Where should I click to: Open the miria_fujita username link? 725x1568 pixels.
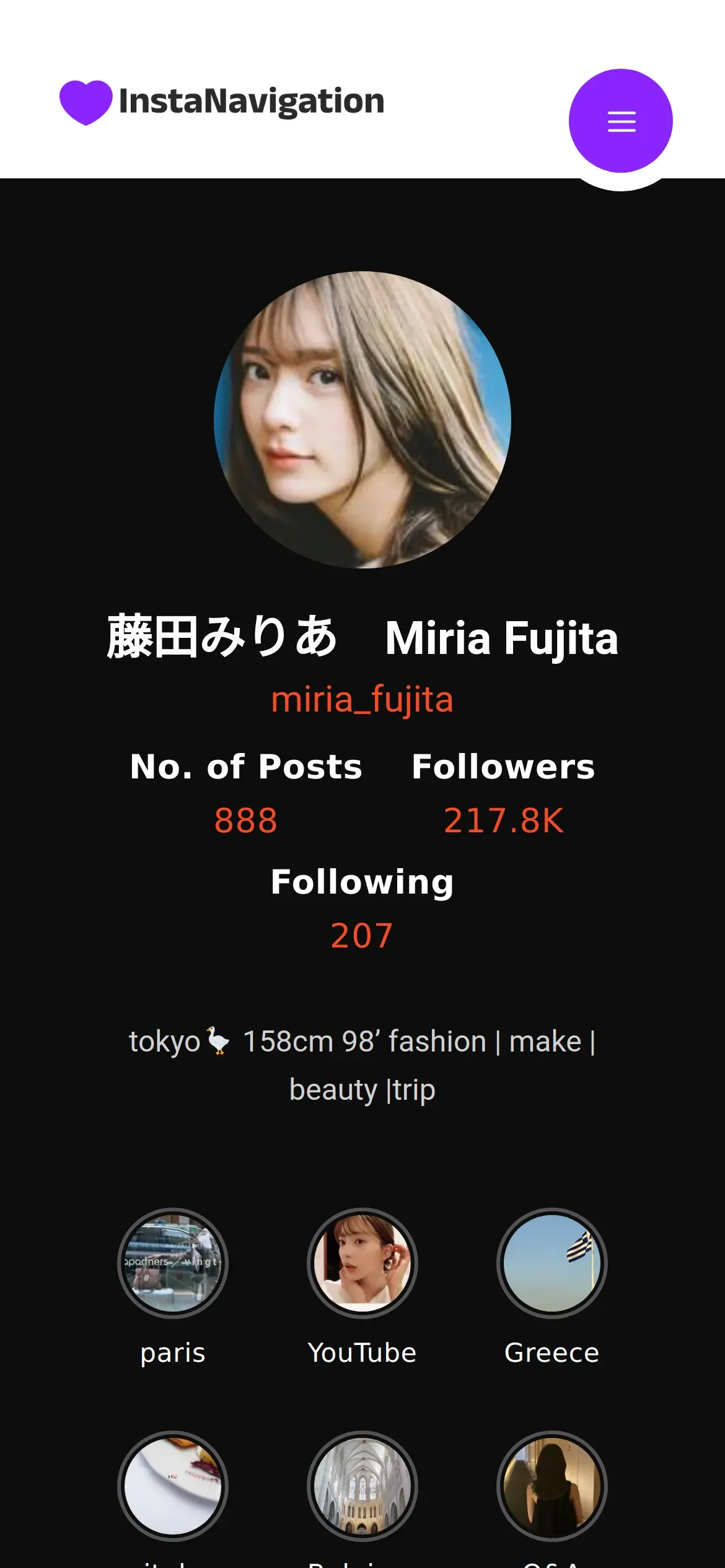[x=362, y=700]
